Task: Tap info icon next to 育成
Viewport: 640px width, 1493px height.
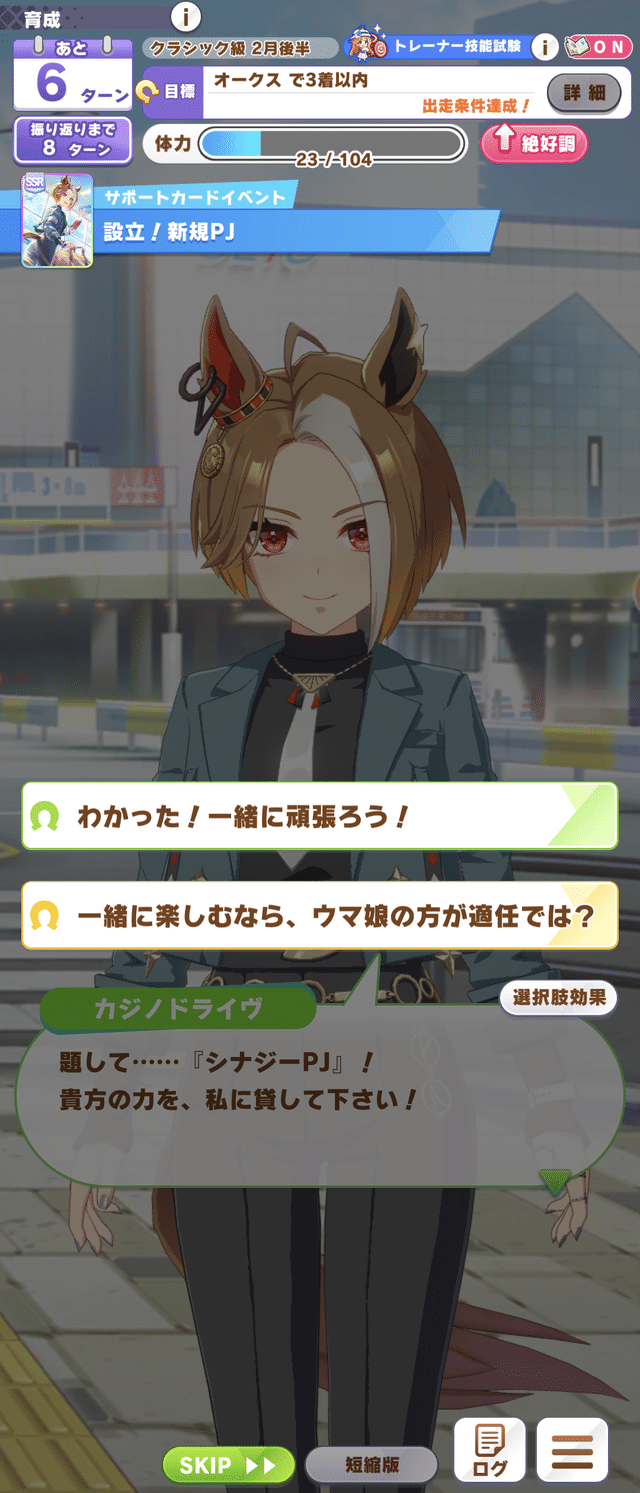Action: point(186,16)
